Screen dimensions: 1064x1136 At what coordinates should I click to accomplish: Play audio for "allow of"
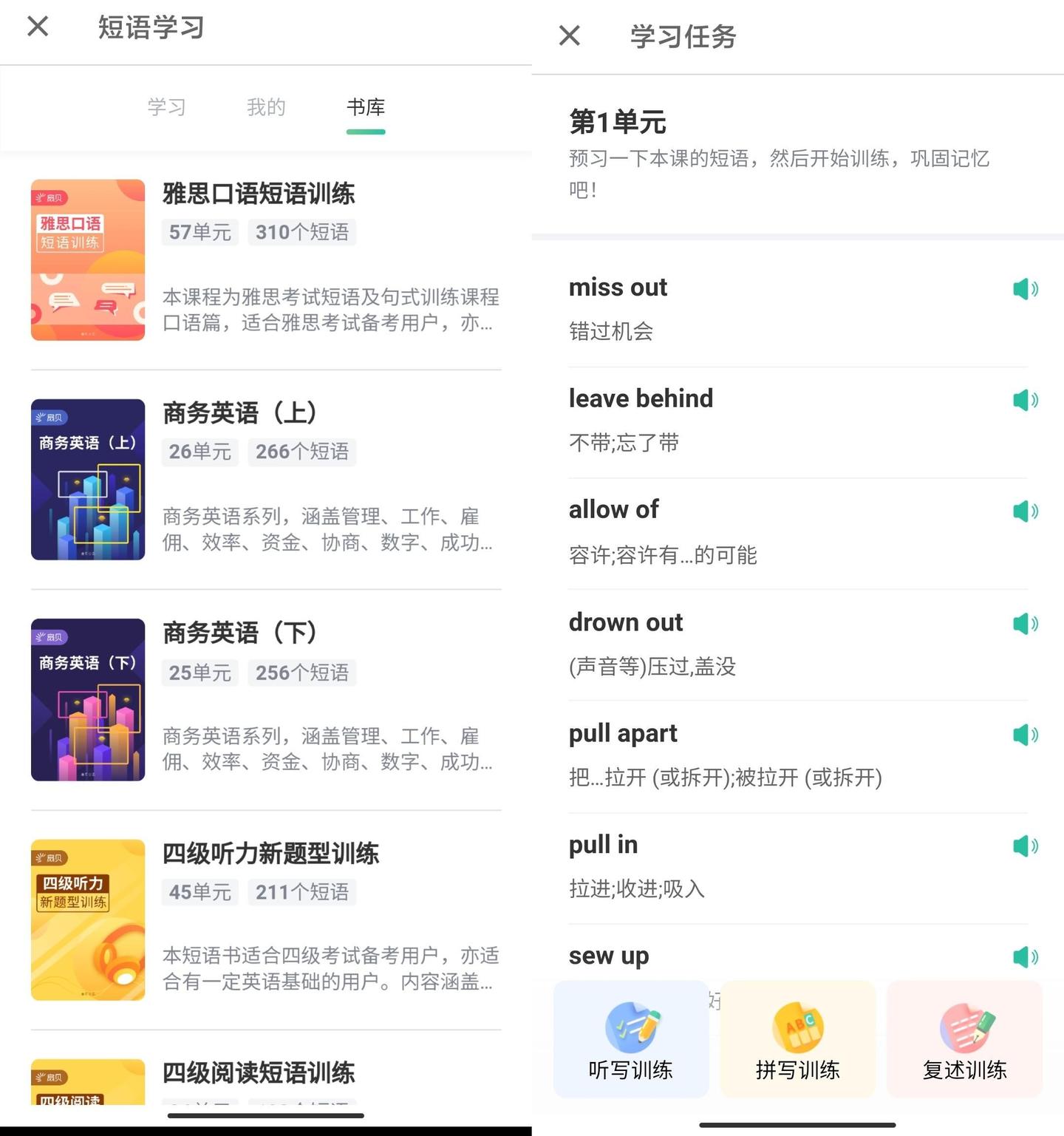click(x=1024, y=511)
